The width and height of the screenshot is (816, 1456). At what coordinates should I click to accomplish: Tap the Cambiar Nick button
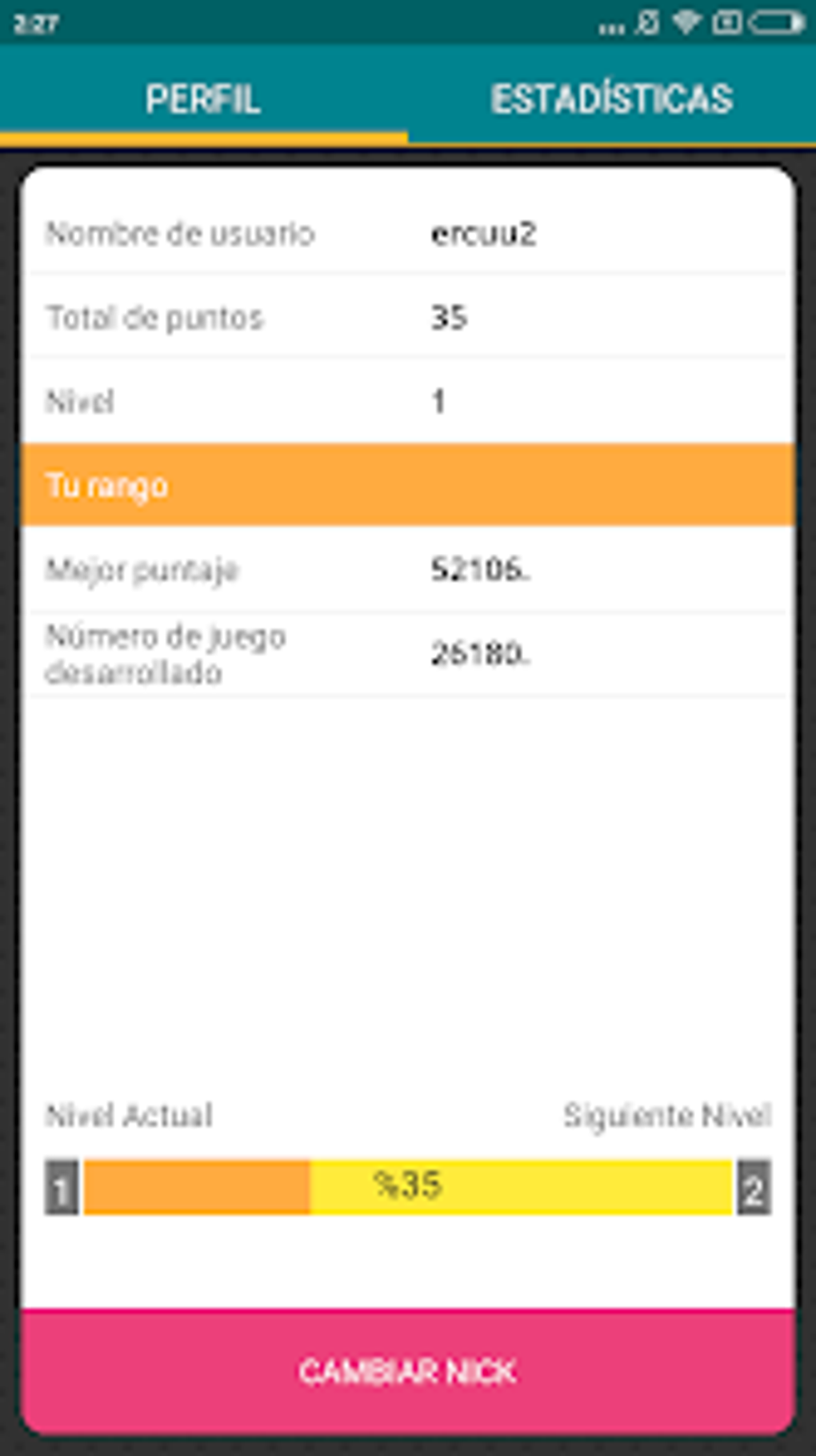pos(408,1371)
